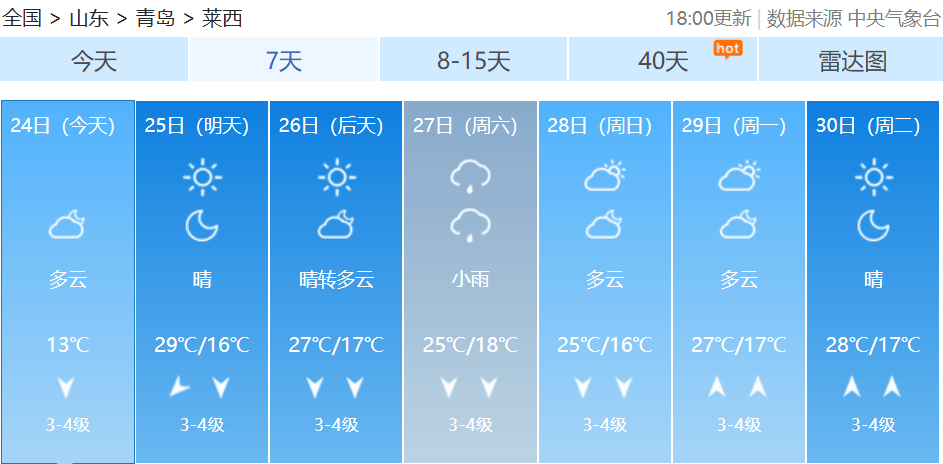Open the 雷达图 tab
The image size is (943, 464).
coord(852,61)
